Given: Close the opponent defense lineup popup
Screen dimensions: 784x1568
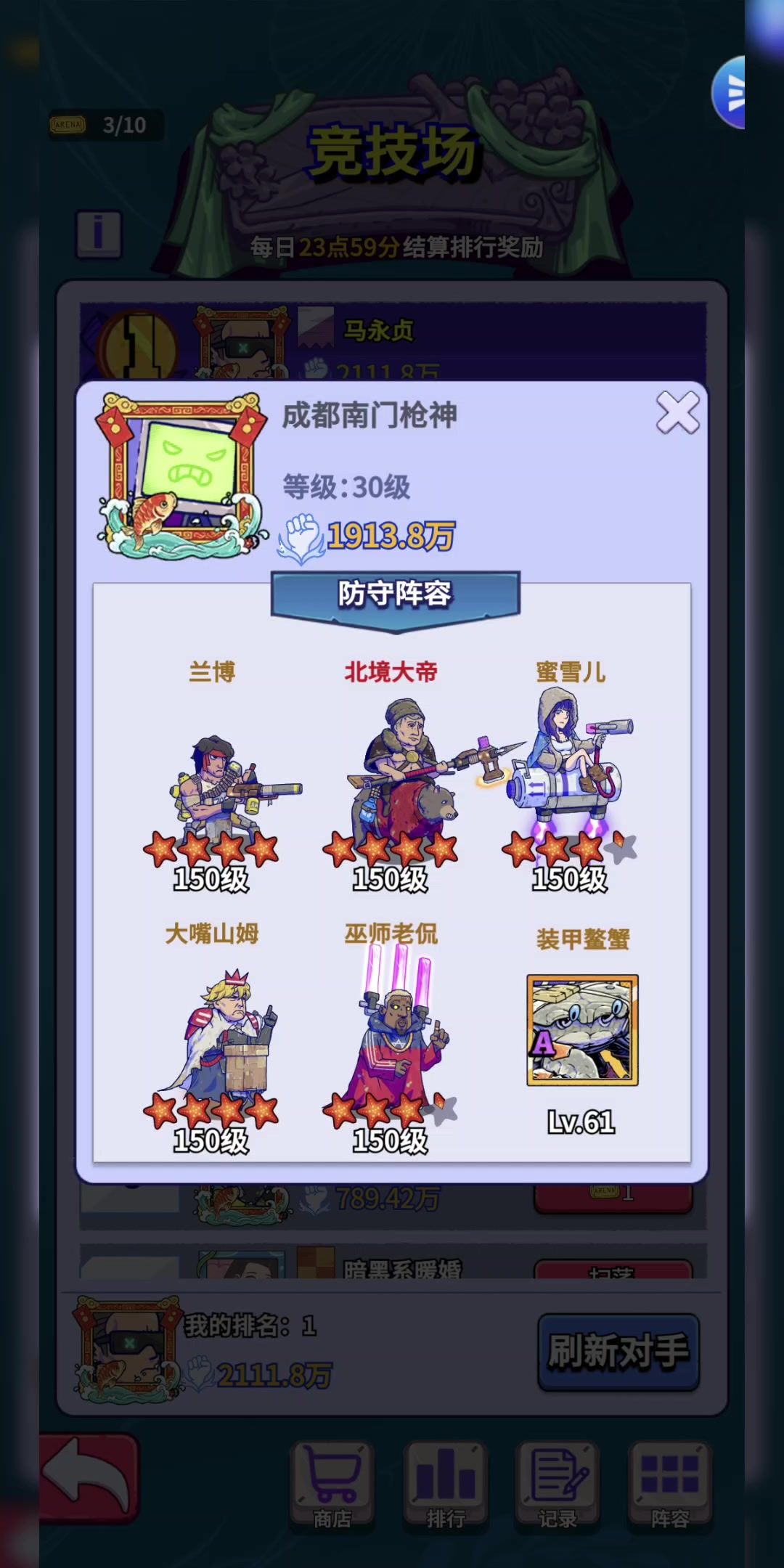Looking at the screenshot, I should (677, 413).
